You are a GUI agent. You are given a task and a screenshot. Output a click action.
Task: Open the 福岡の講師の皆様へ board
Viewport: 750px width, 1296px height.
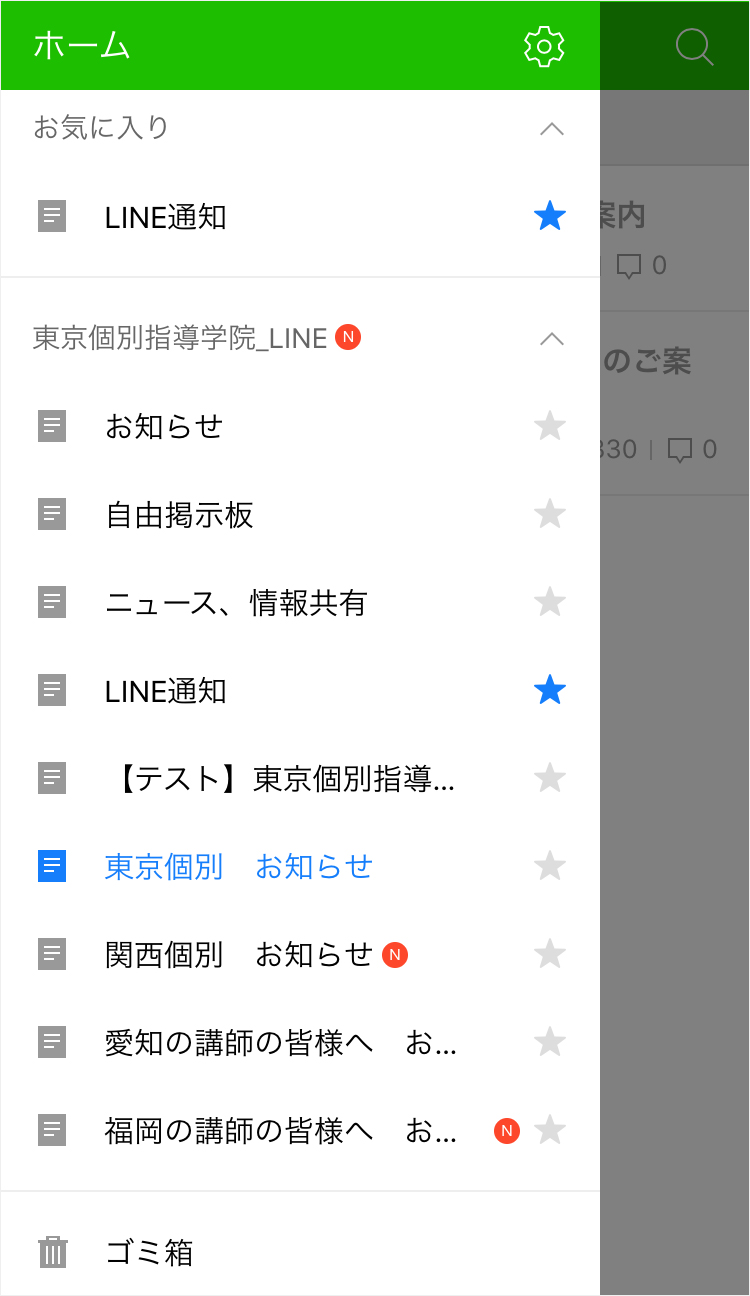point(280,1131)
